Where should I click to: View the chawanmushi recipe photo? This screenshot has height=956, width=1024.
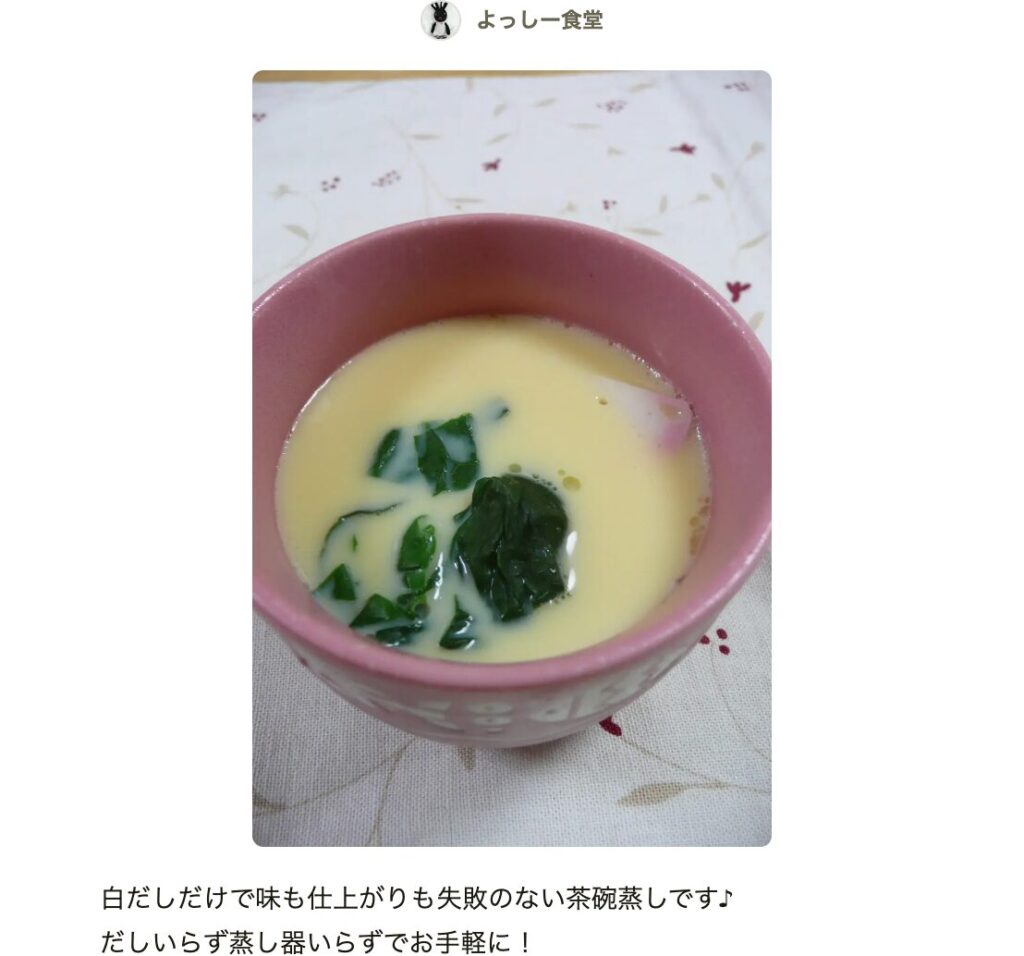(x=511, y=458)
